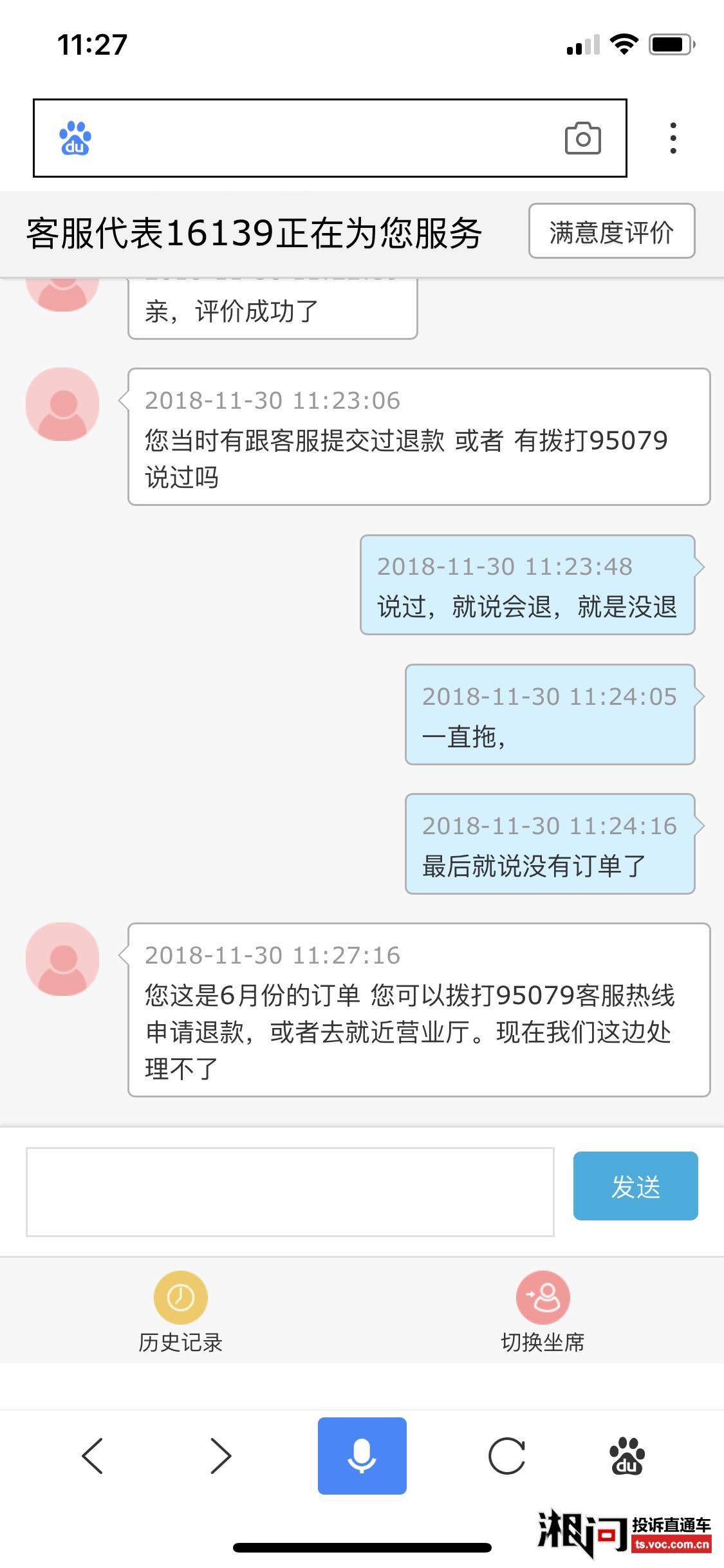Select the message input field
The image size is (724, 1568).
(288, 1191)
